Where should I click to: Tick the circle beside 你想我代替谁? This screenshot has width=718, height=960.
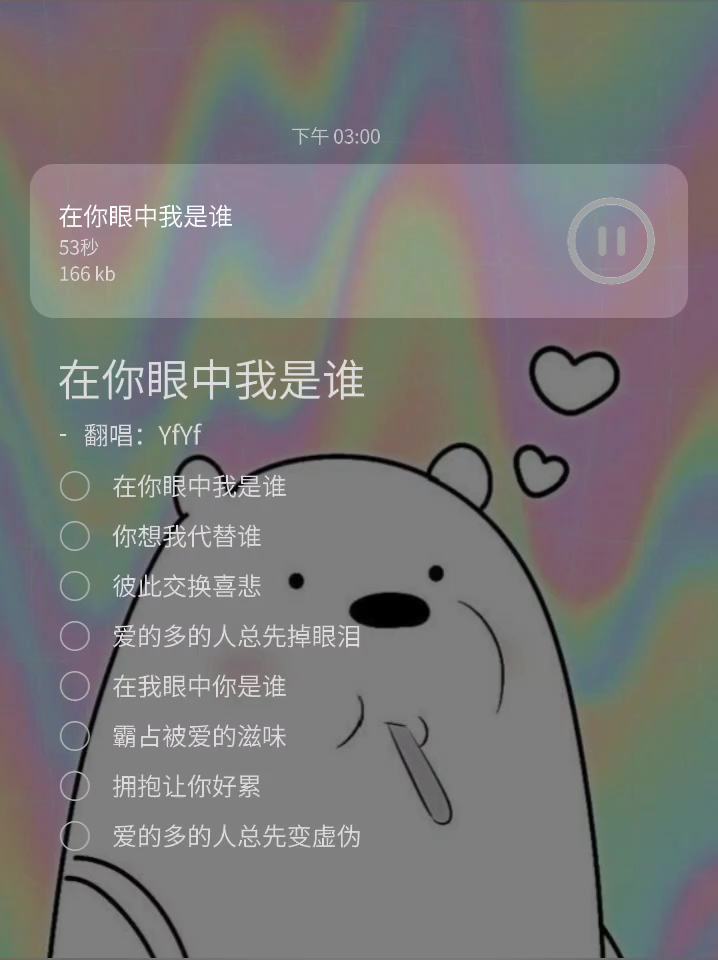coord(75,536)
